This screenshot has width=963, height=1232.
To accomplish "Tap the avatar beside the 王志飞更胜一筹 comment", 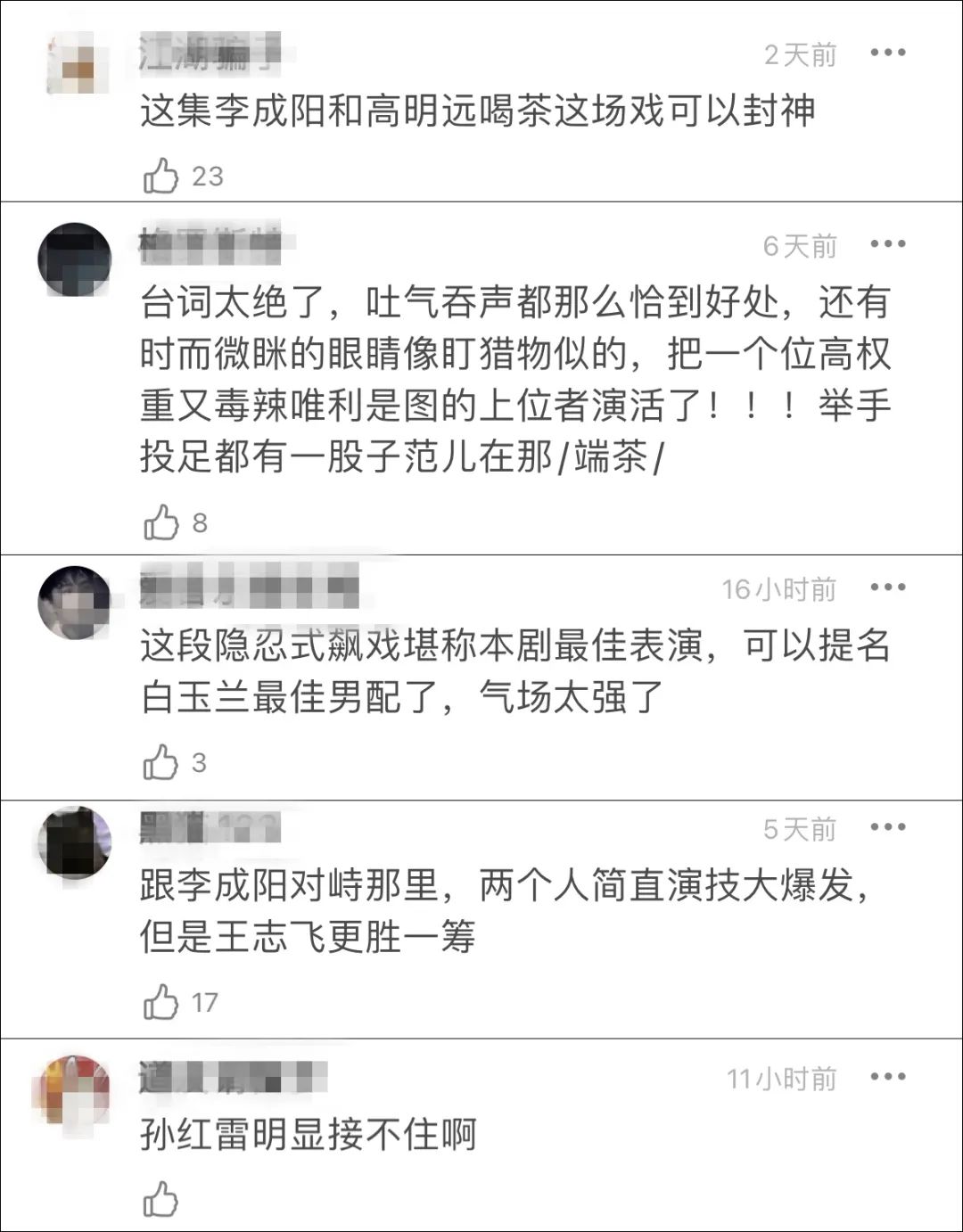I will pos(74,843).
